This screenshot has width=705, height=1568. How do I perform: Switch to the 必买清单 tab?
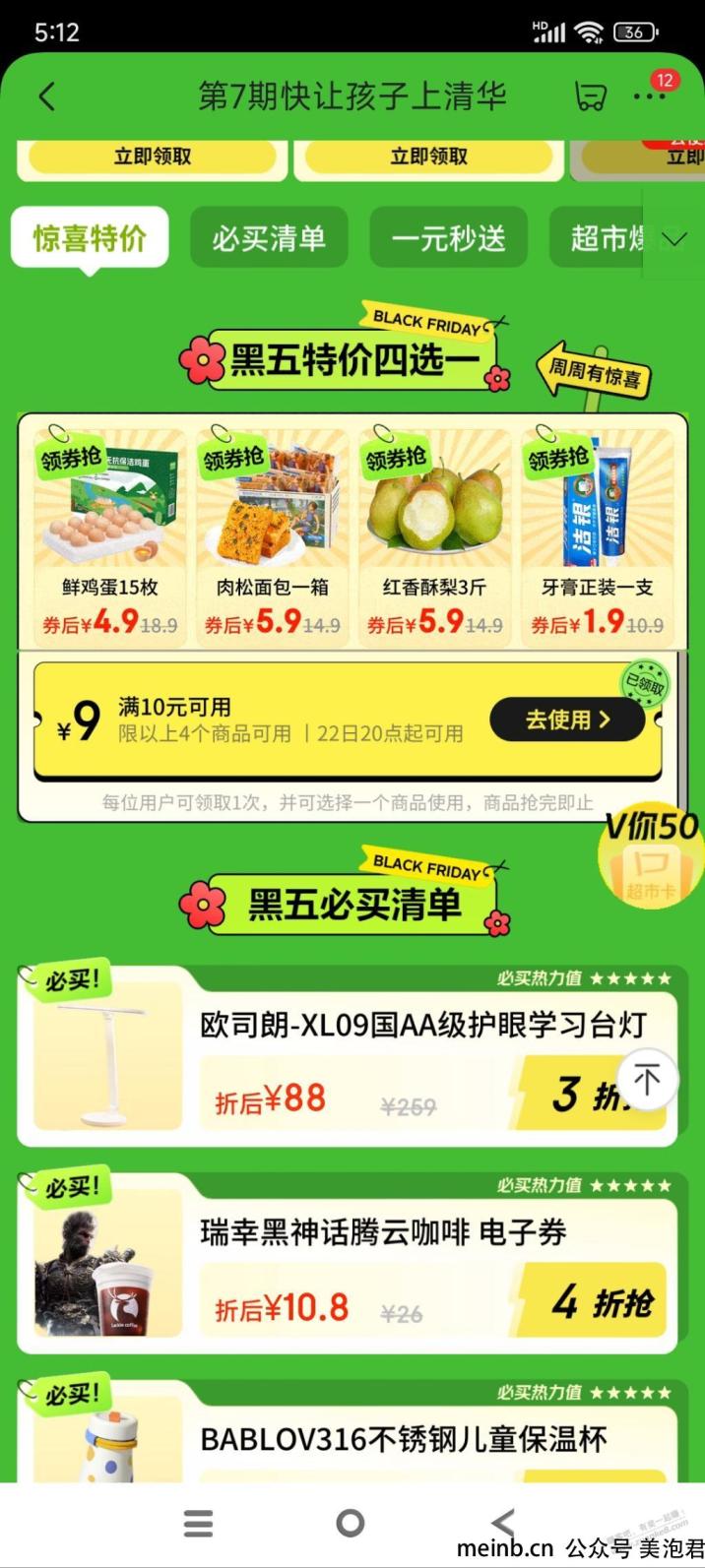click(x=269, y=238)
